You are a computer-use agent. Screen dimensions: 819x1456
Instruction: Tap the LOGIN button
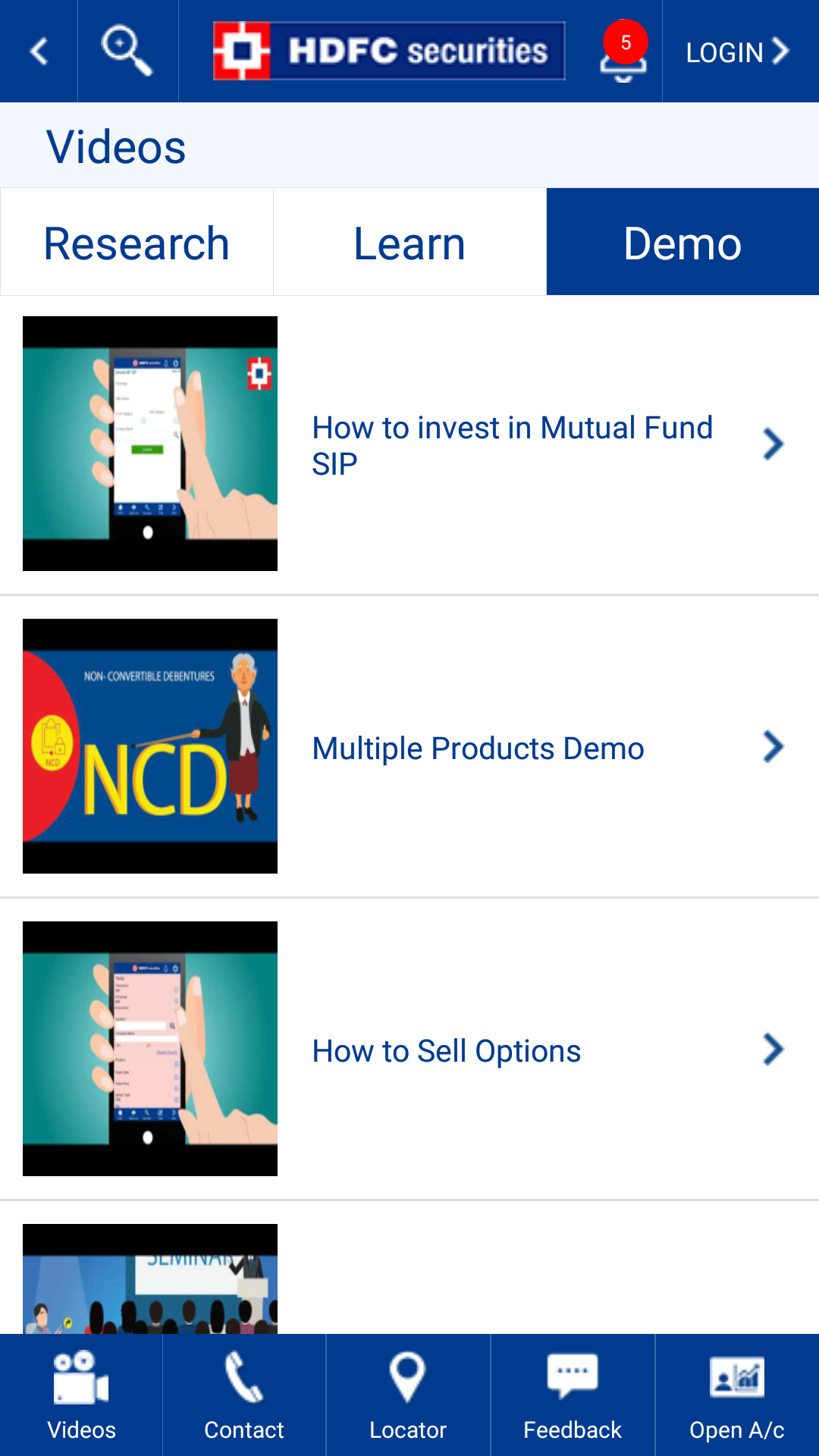pyautogui.click(x=737, y=52)
